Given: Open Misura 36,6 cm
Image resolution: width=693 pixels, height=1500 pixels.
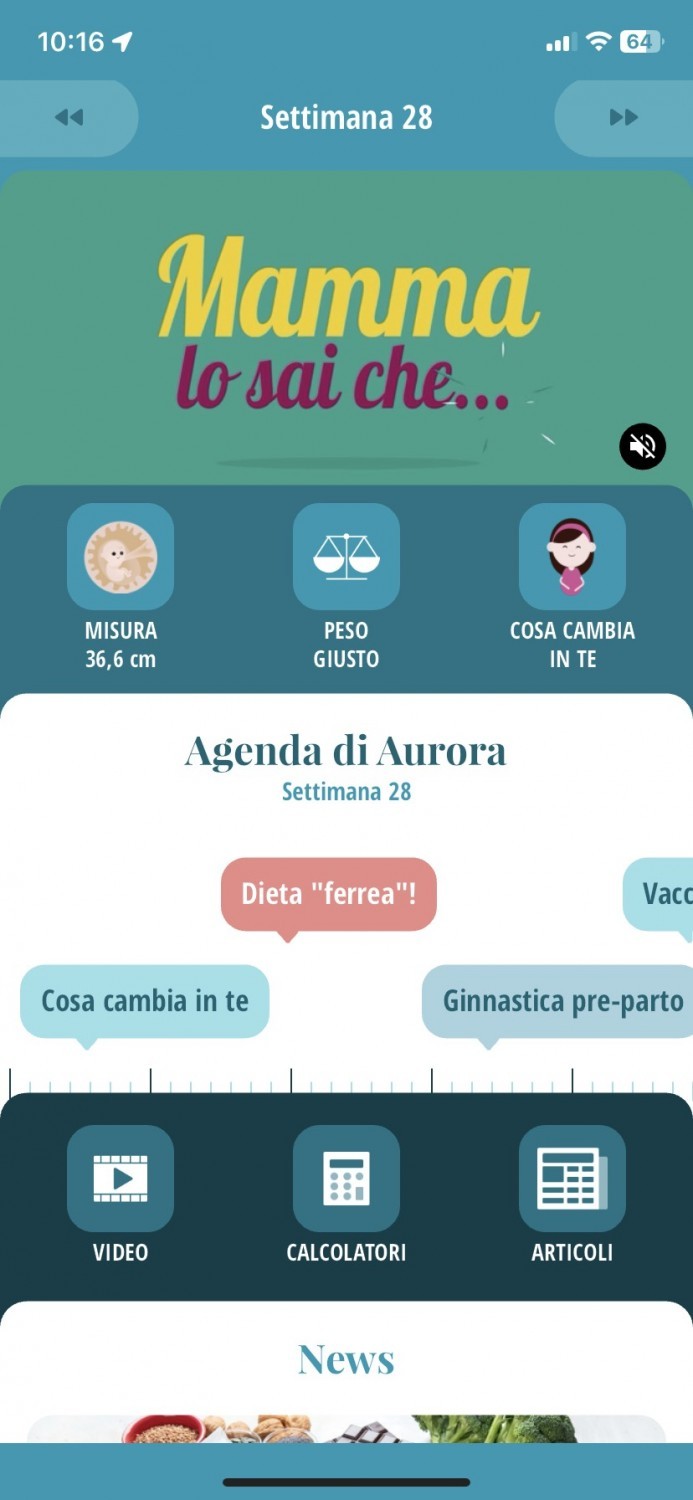Looking at the screenshot, I should (120, 557).
